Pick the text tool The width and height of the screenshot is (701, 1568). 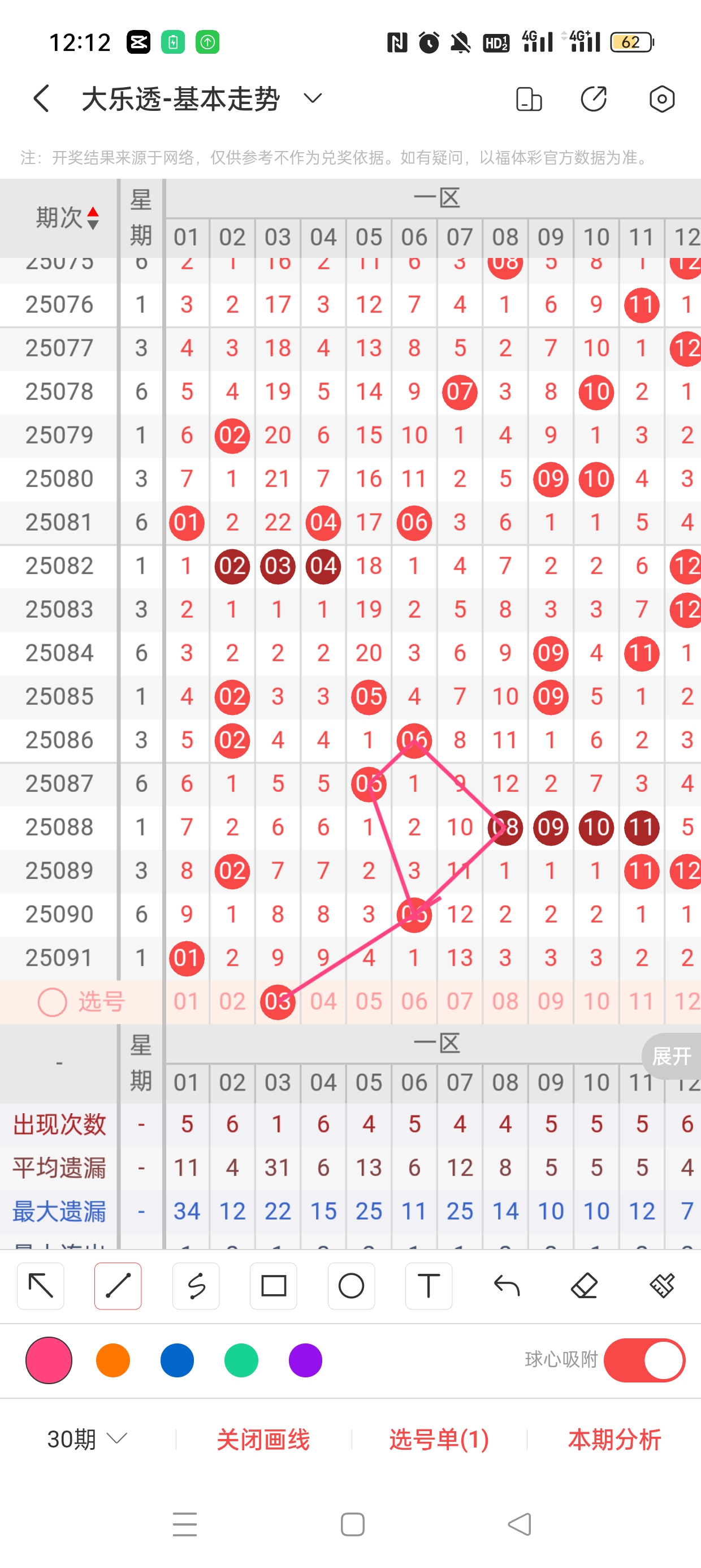click(x=429, y=1286)
